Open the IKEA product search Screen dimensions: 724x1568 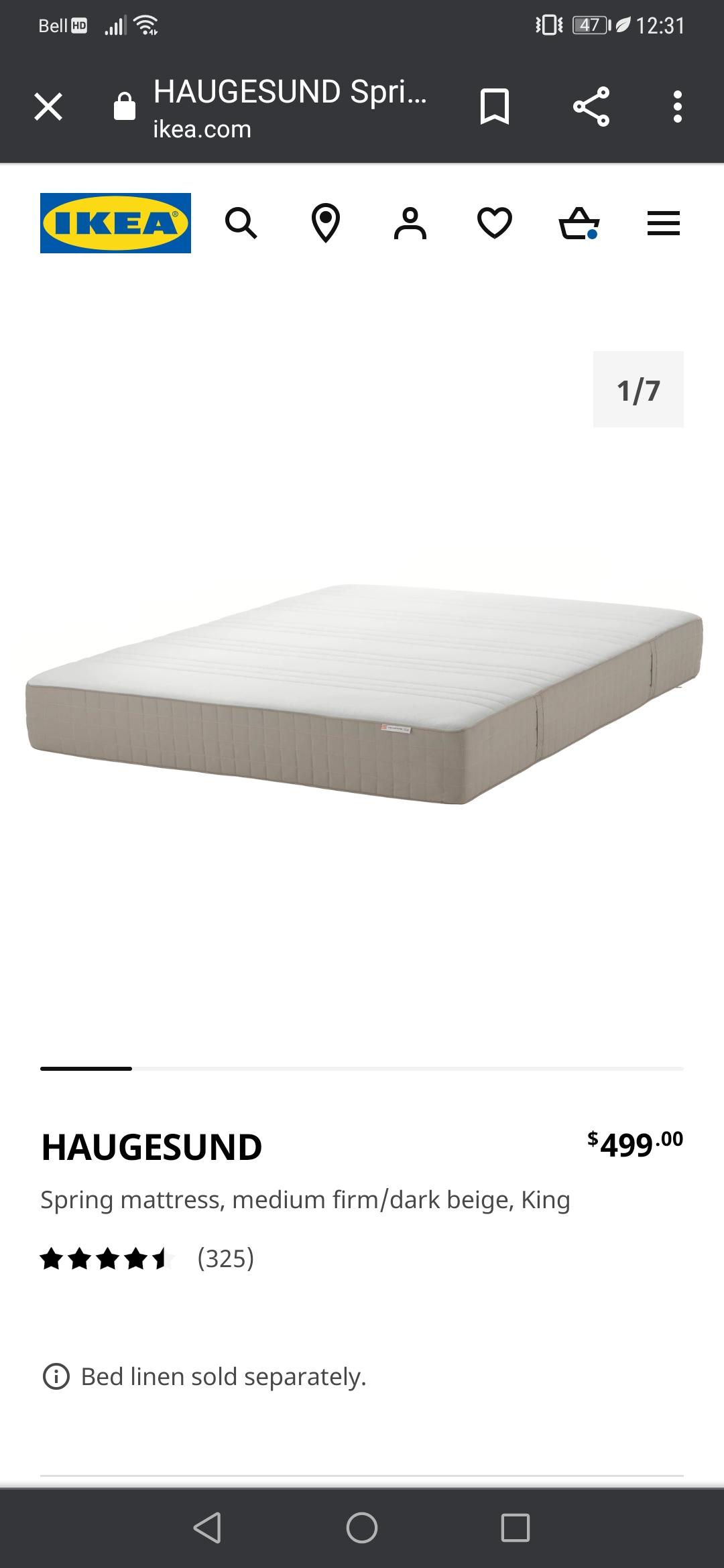pos(241,223)
